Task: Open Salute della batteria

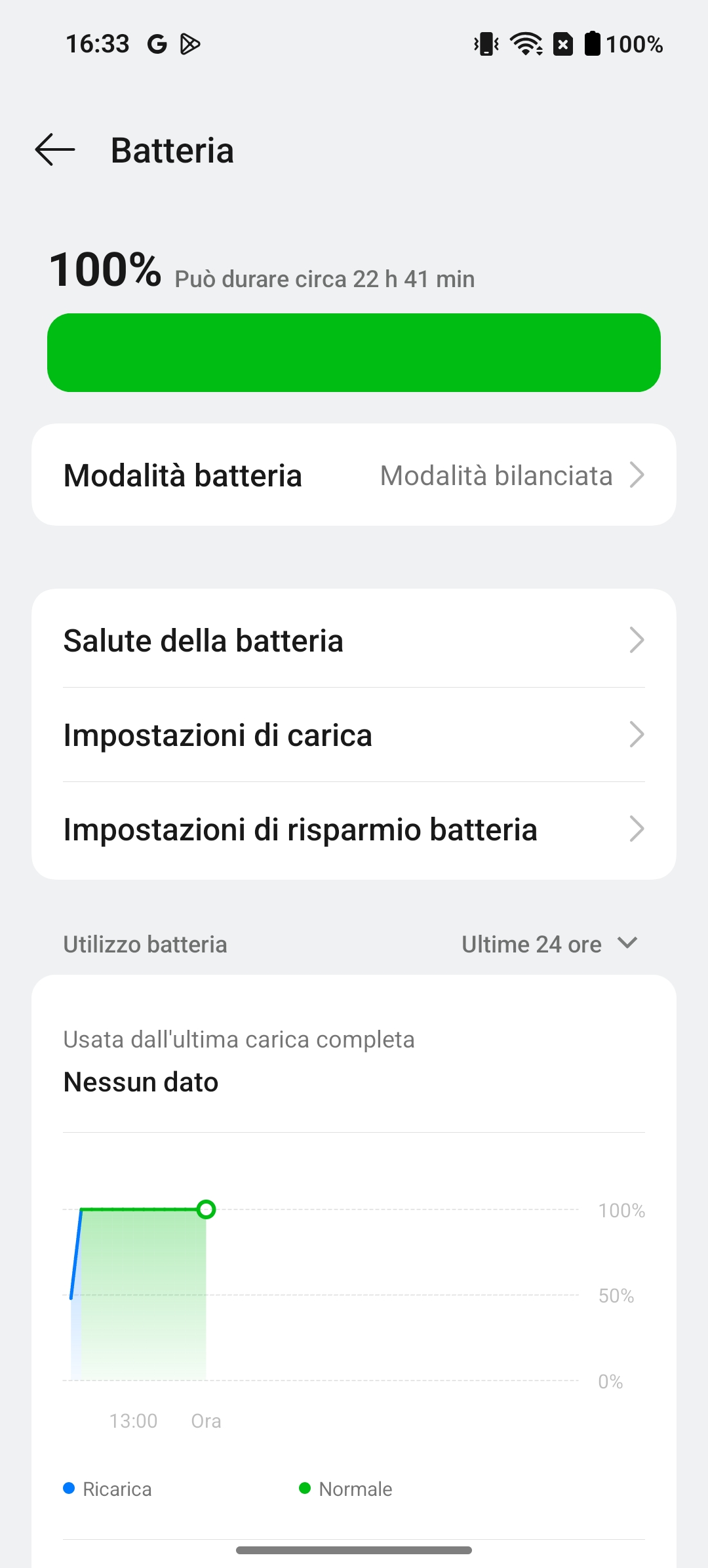Action: point(354,640)
